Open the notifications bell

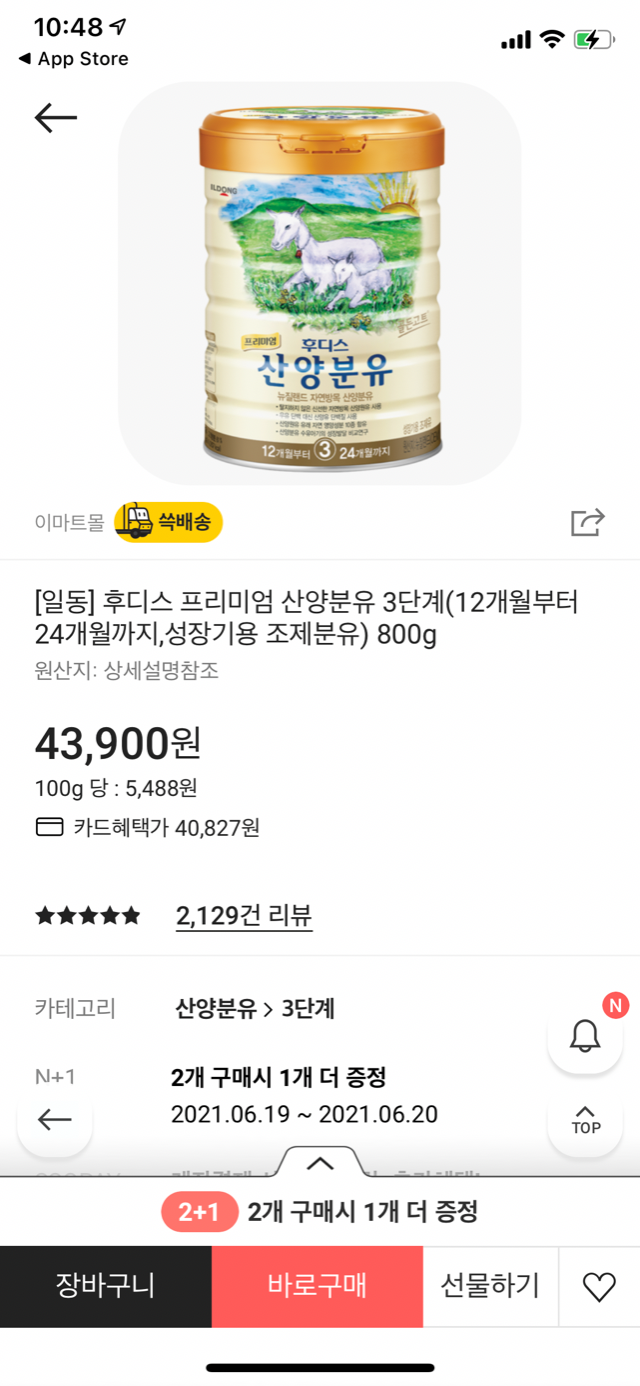click(585, 1035)
